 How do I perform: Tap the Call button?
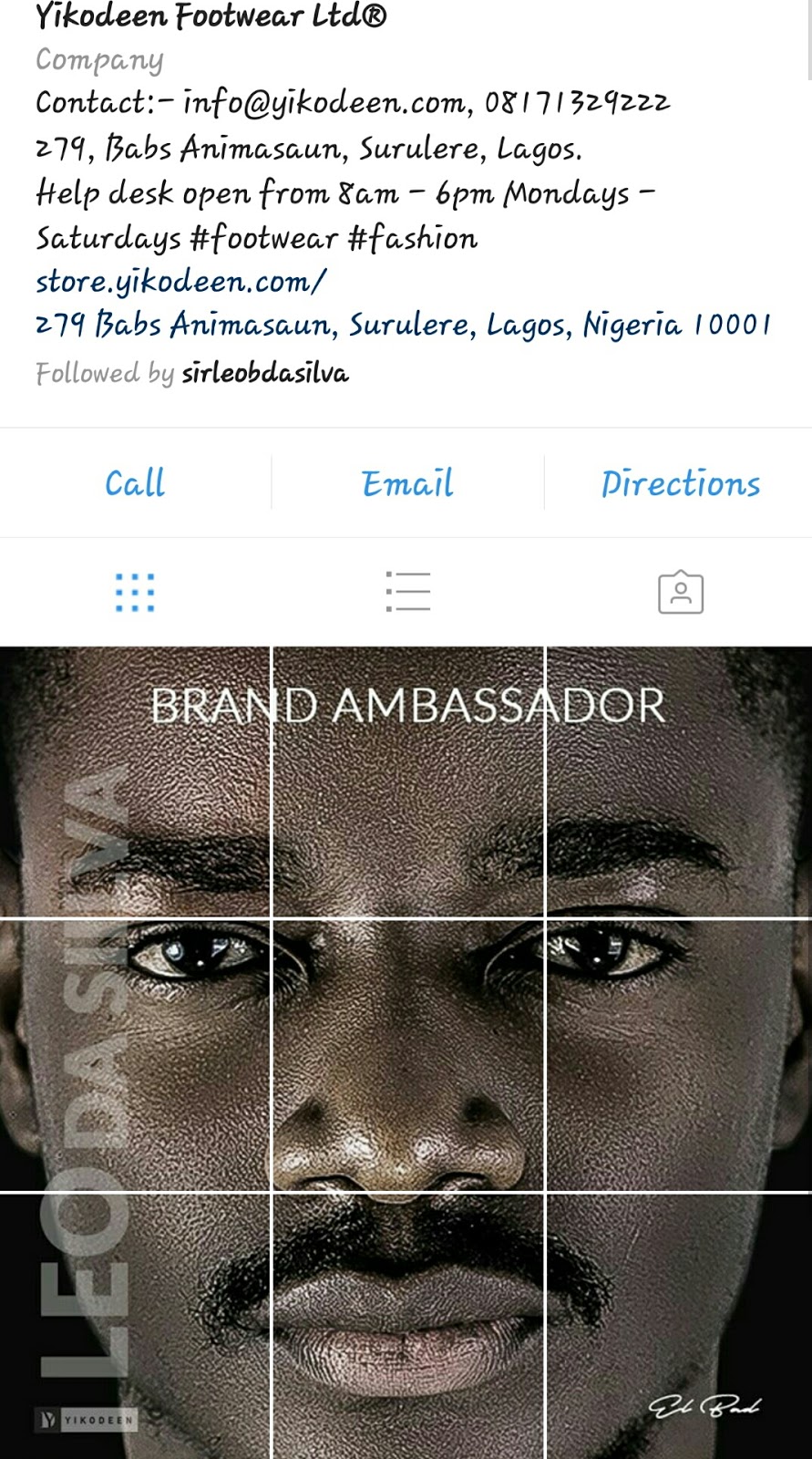tap(135, 483)
